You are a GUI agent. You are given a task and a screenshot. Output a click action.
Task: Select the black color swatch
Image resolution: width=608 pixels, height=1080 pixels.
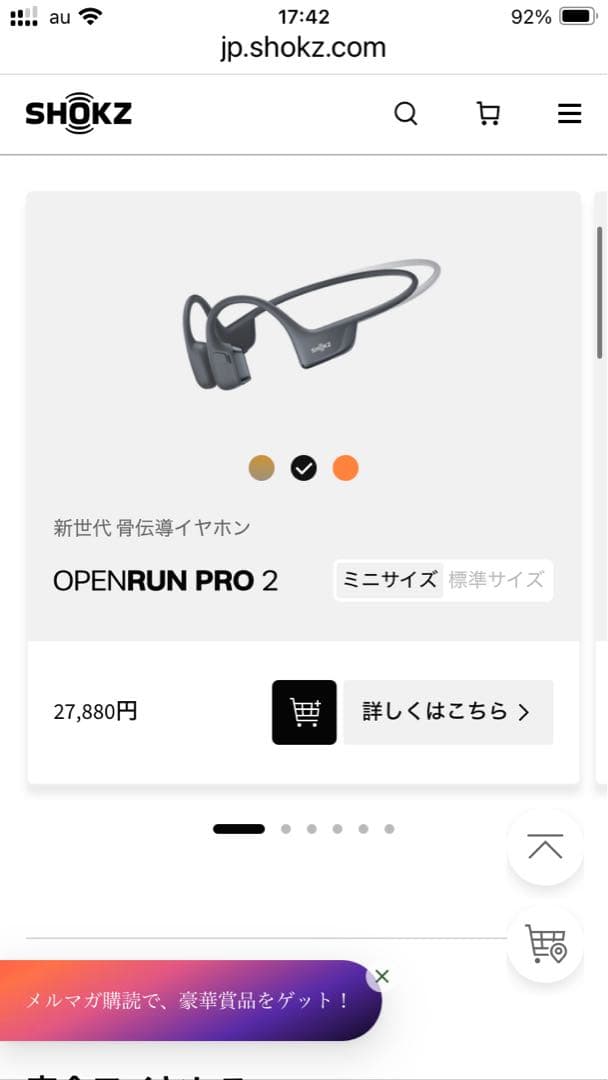[304, 467]
